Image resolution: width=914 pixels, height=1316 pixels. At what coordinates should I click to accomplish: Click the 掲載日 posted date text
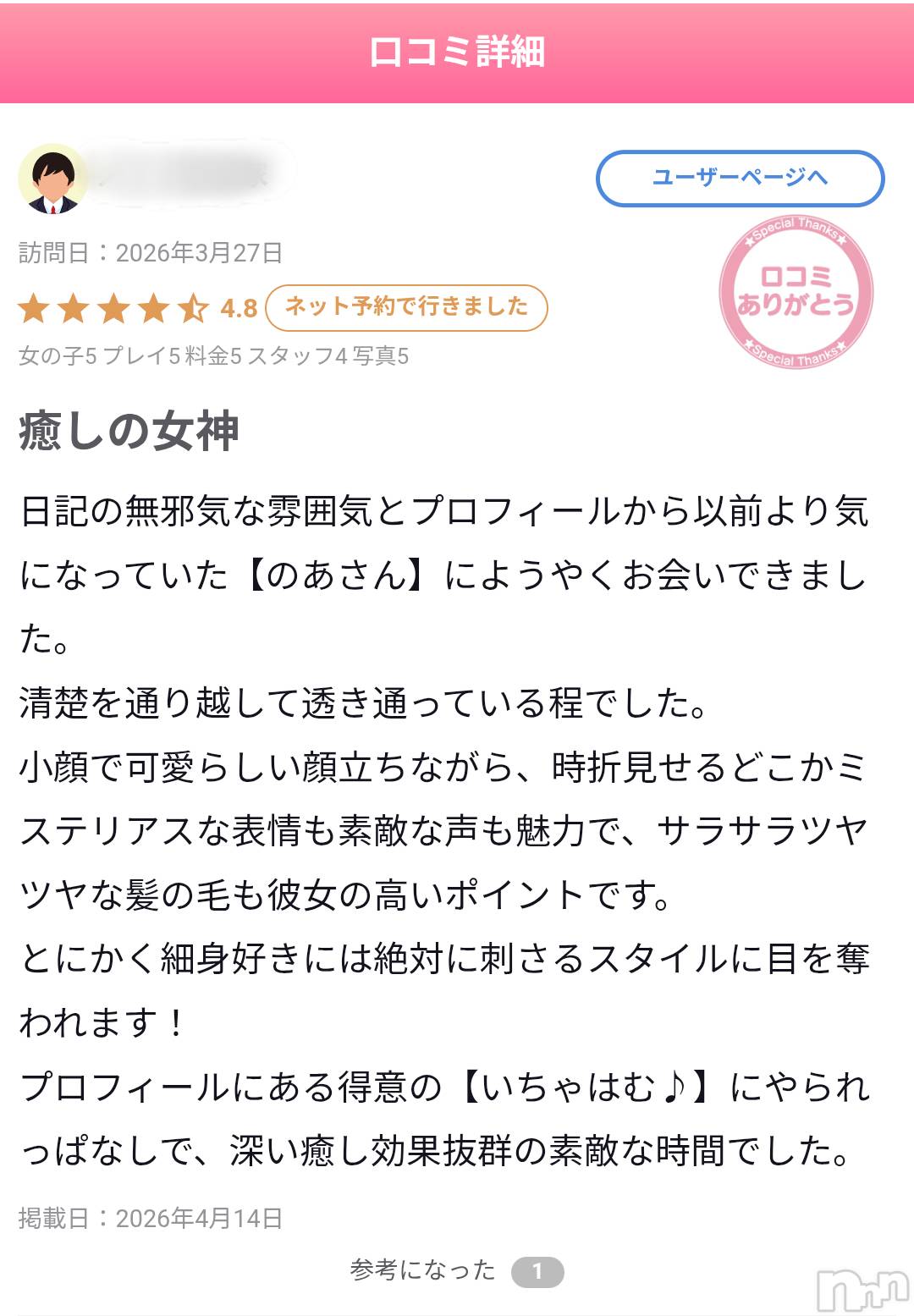pos(149,1219)
